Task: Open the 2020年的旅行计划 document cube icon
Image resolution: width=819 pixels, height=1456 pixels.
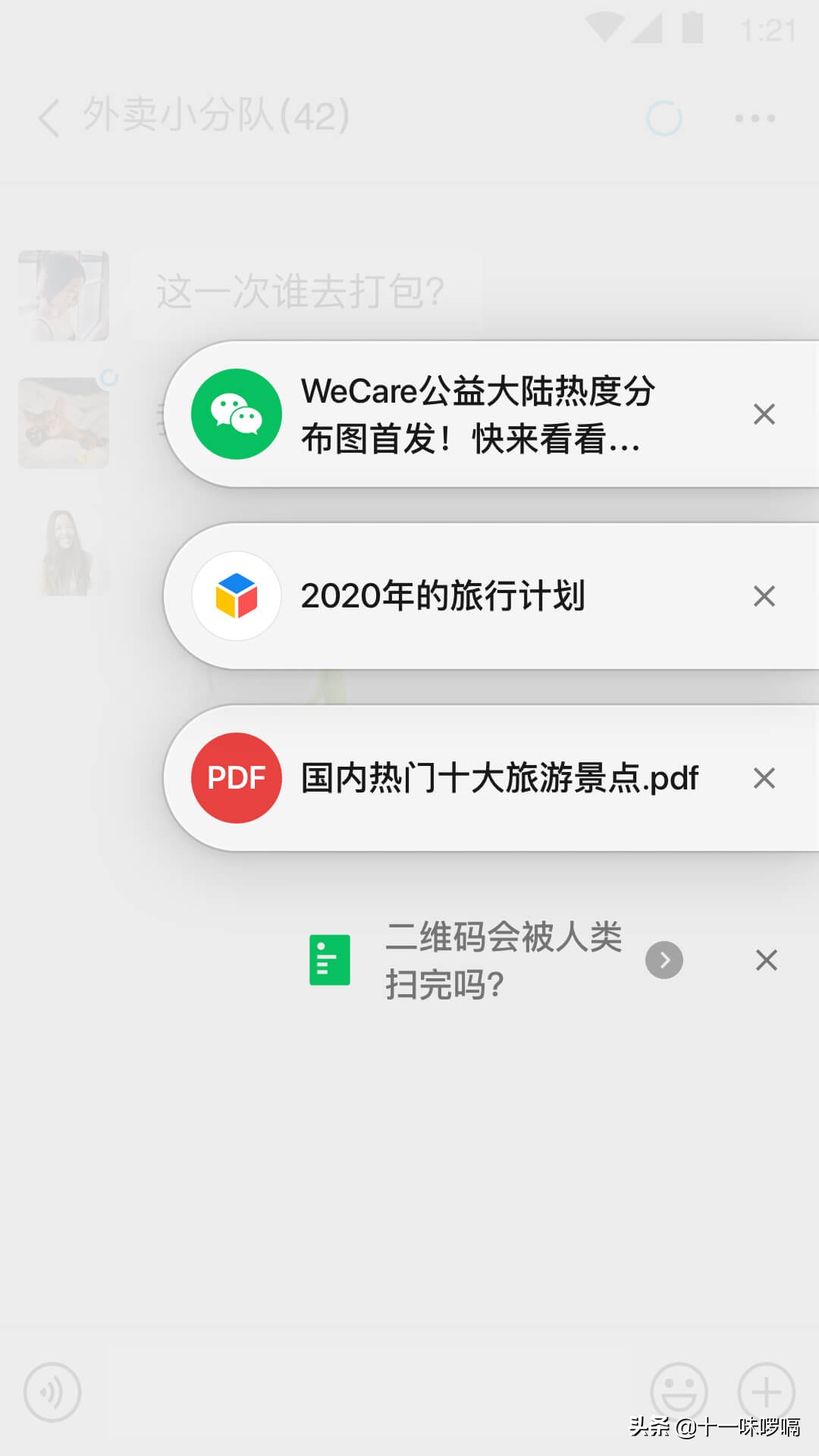Action: [x=236, y=597]
